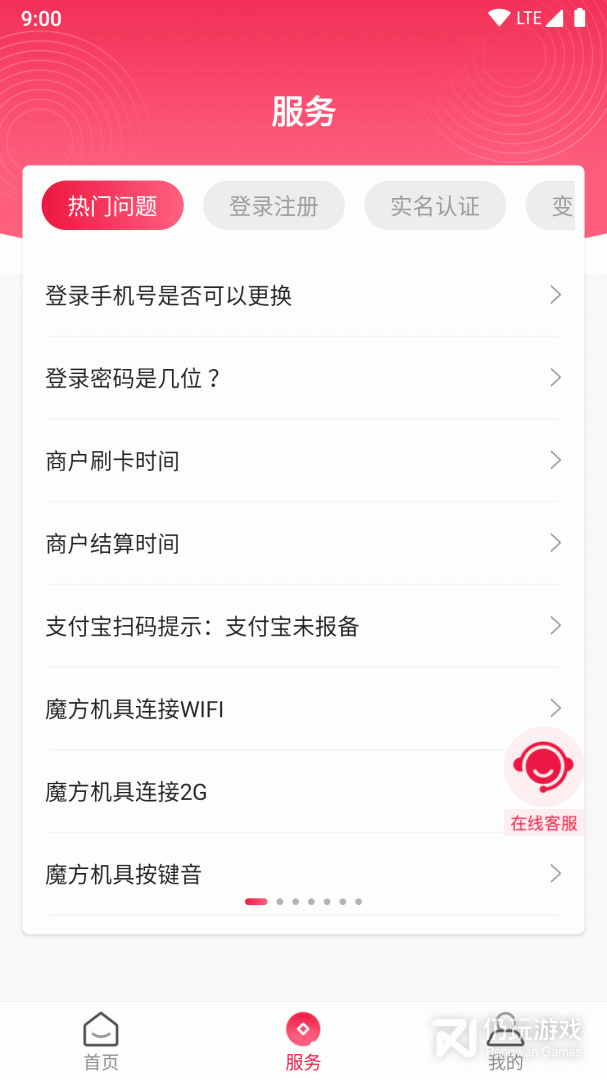Image resolution: width=607 pixels, height=1080 pixels.
Task: Tap the 服务 bottom tab
Action: [x=303, y=1040]
